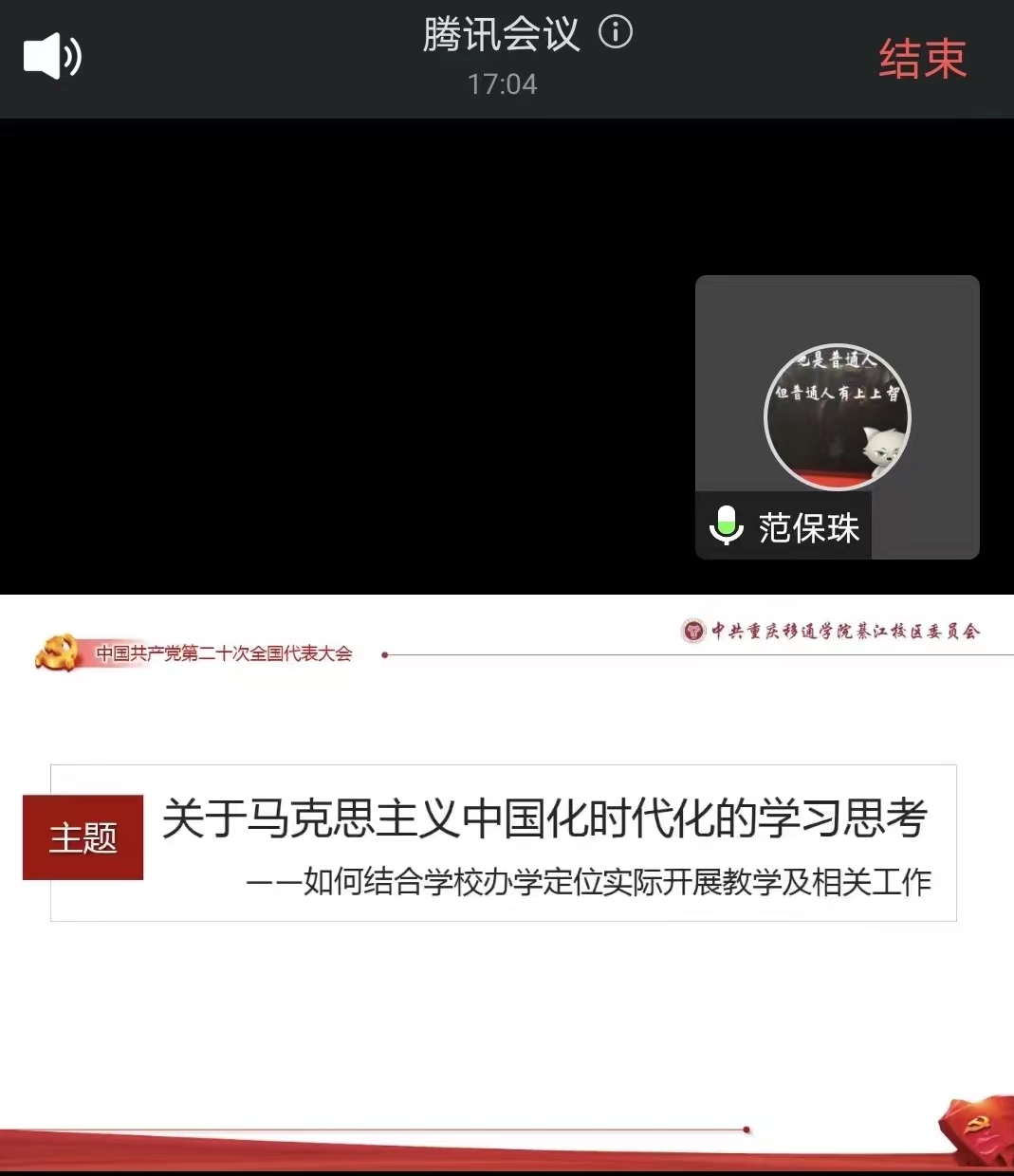The height and width of the screenshot is (1176, 1014).
Task: Tap 结束 to end the meeting
Action: click(922, 59)
